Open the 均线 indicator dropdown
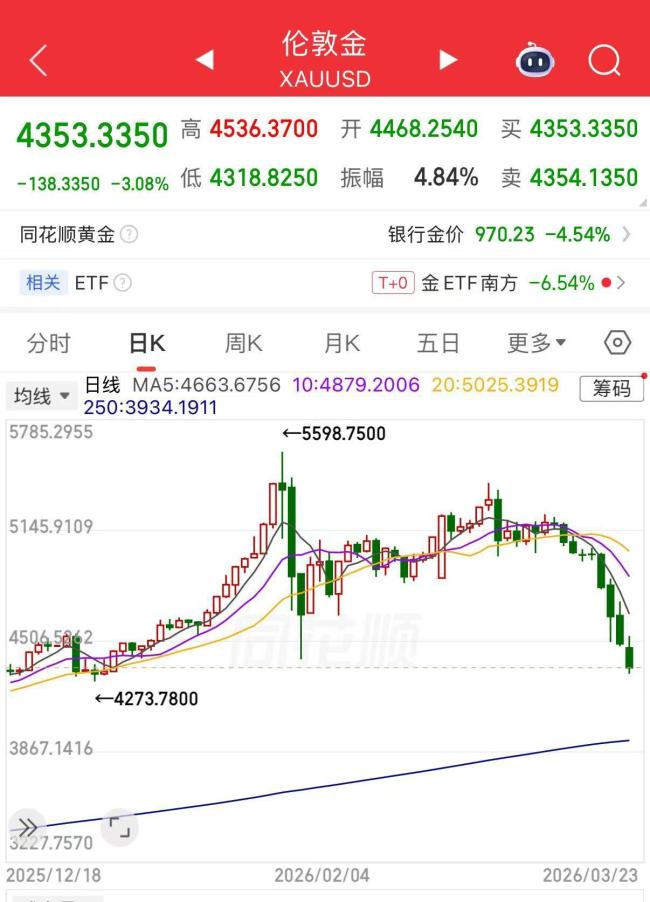650x902 pixels. click(42, 396)
